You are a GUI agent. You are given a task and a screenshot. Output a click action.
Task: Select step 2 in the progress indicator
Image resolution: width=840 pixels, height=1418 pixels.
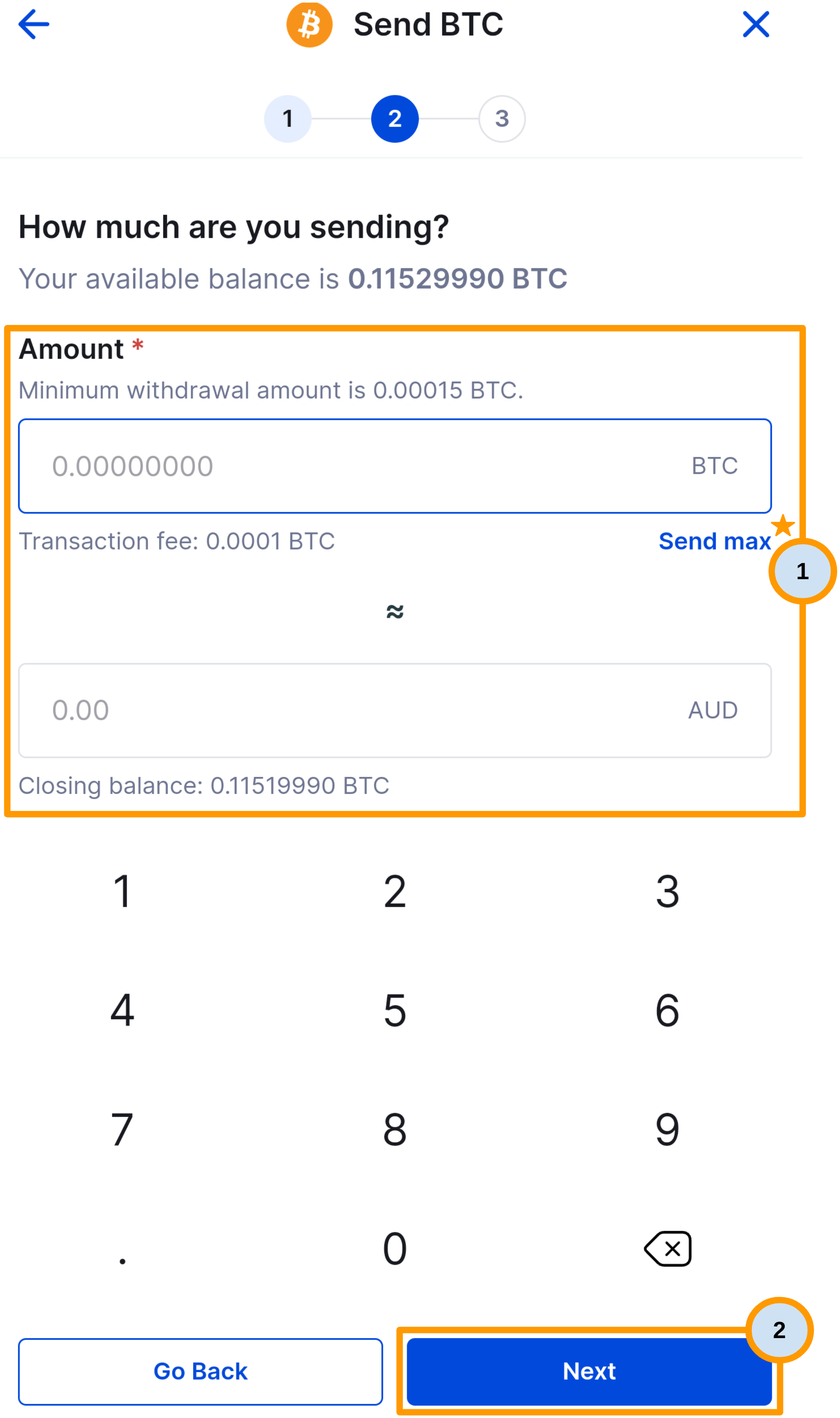click(x=395, y=118)
